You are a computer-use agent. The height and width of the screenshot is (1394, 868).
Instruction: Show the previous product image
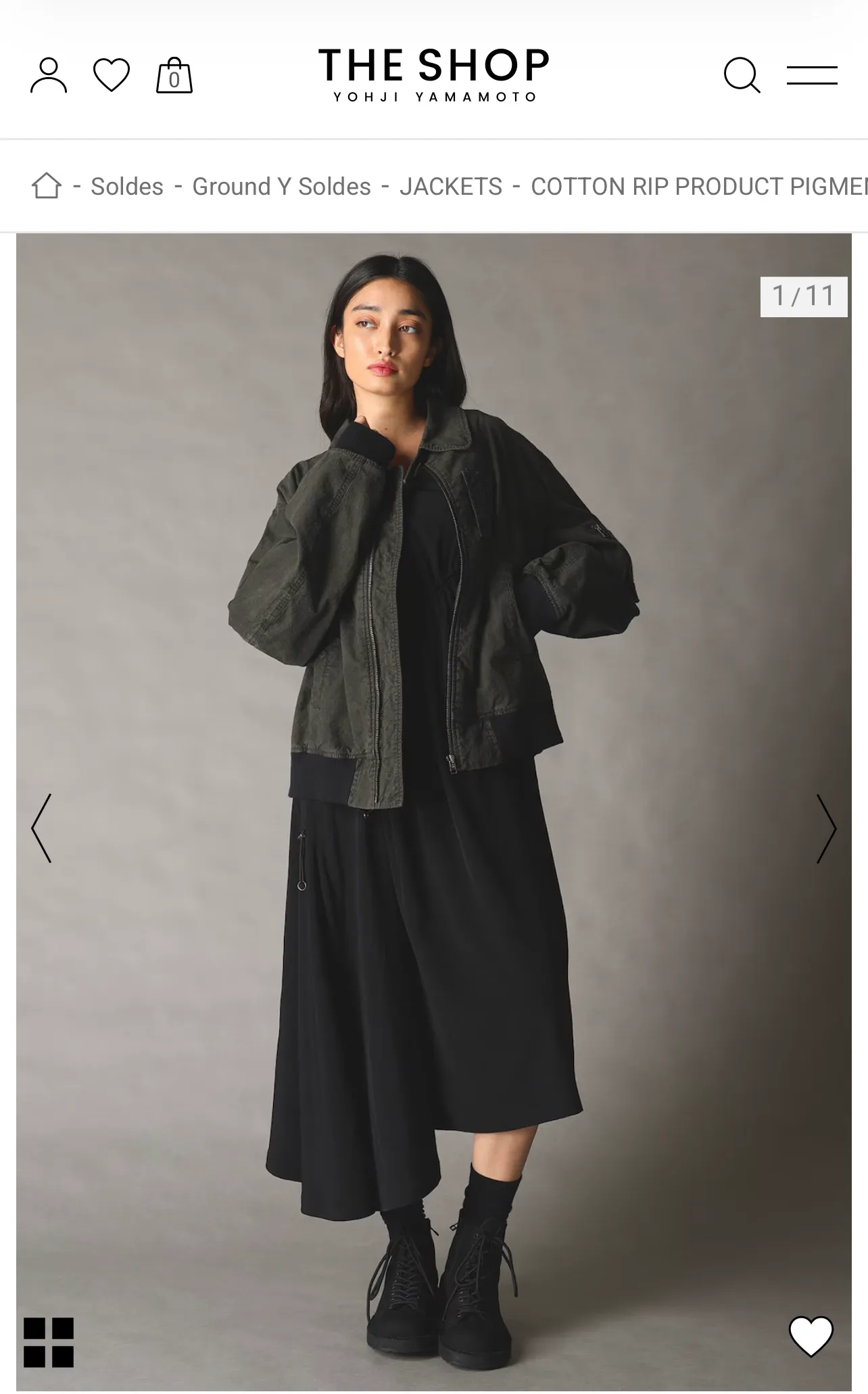[x=41, y=828]
